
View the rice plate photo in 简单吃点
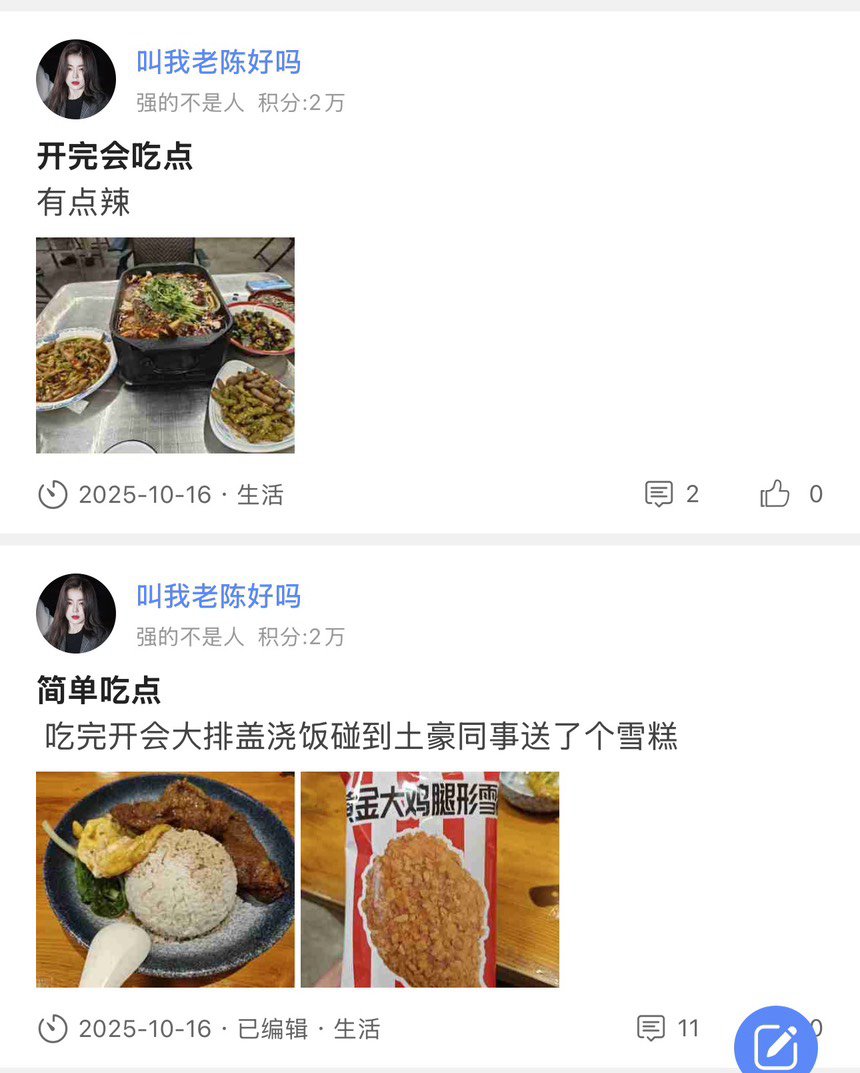click(165, 879)
